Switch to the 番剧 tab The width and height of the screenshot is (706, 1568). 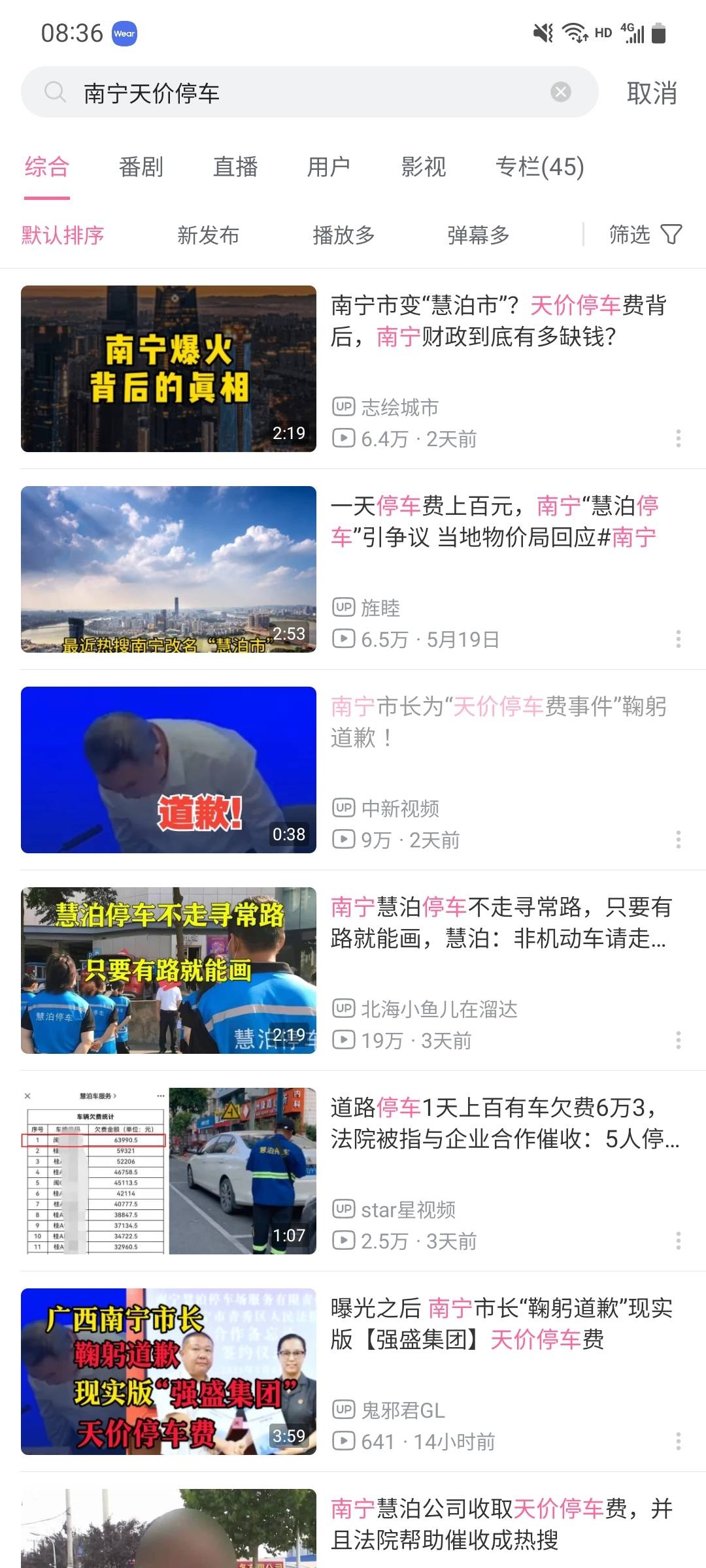pos(141,167)
